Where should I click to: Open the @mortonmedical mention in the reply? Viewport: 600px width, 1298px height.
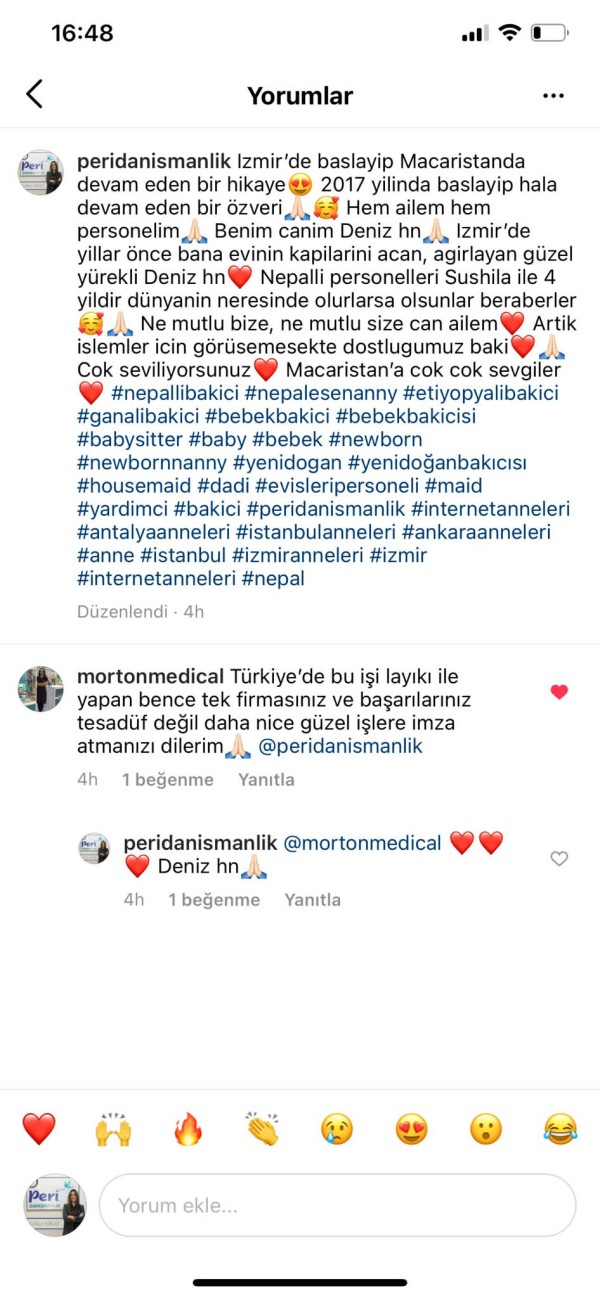coord(362,843)
